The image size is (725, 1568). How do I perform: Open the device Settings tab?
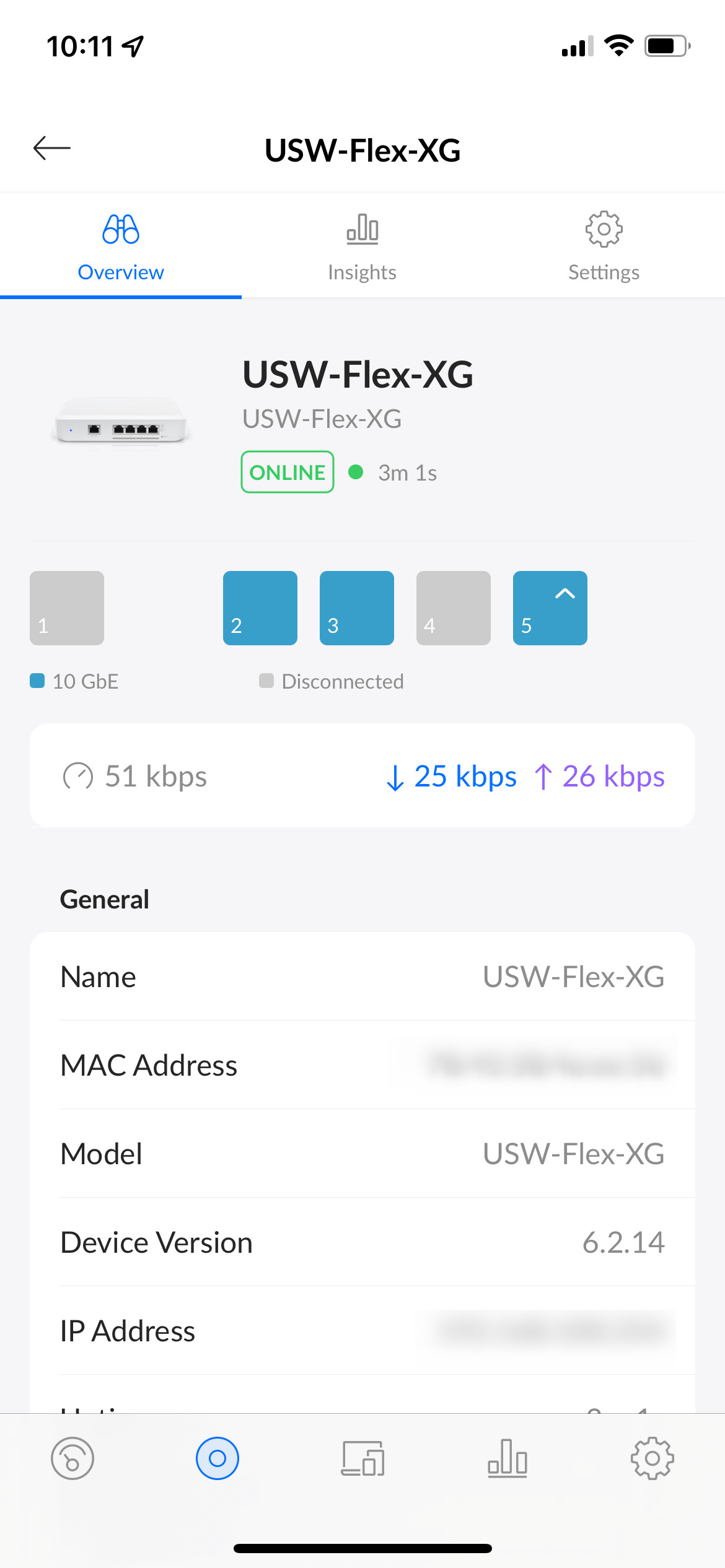point(604,246)
